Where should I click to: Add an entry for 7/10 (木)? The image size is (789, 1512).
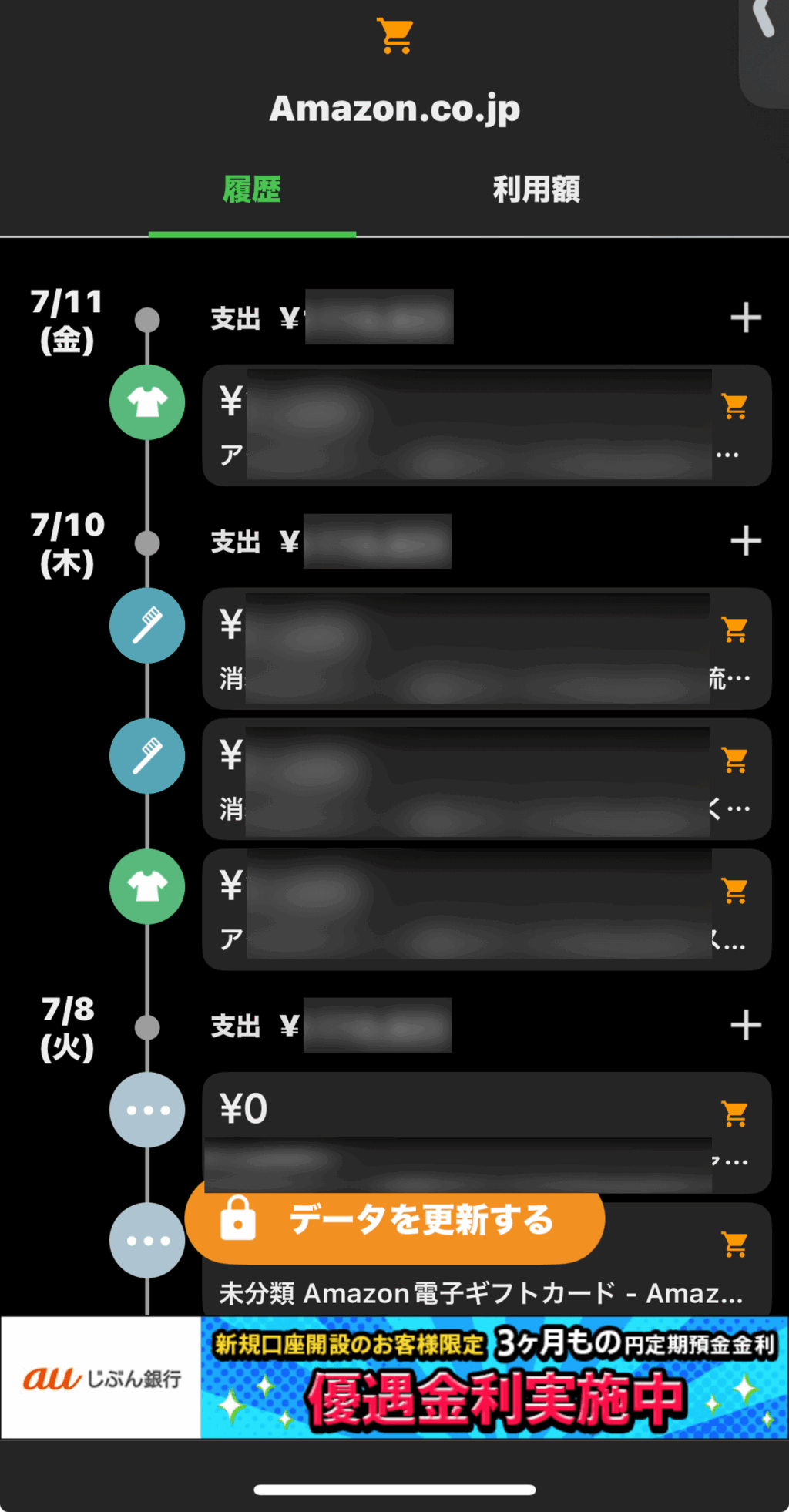(x=745, y=541)
